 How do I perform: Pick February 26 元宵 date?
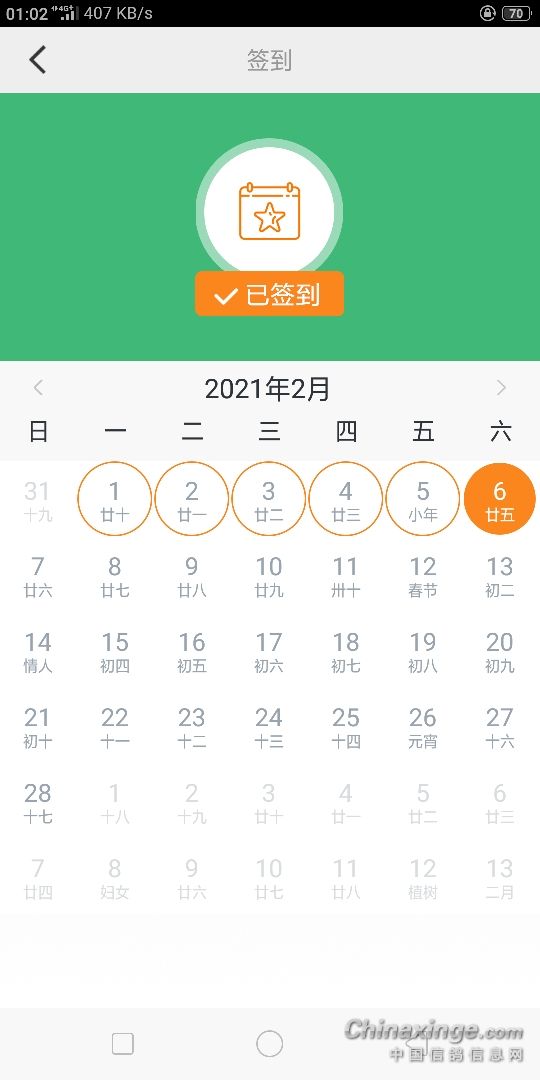423,727
